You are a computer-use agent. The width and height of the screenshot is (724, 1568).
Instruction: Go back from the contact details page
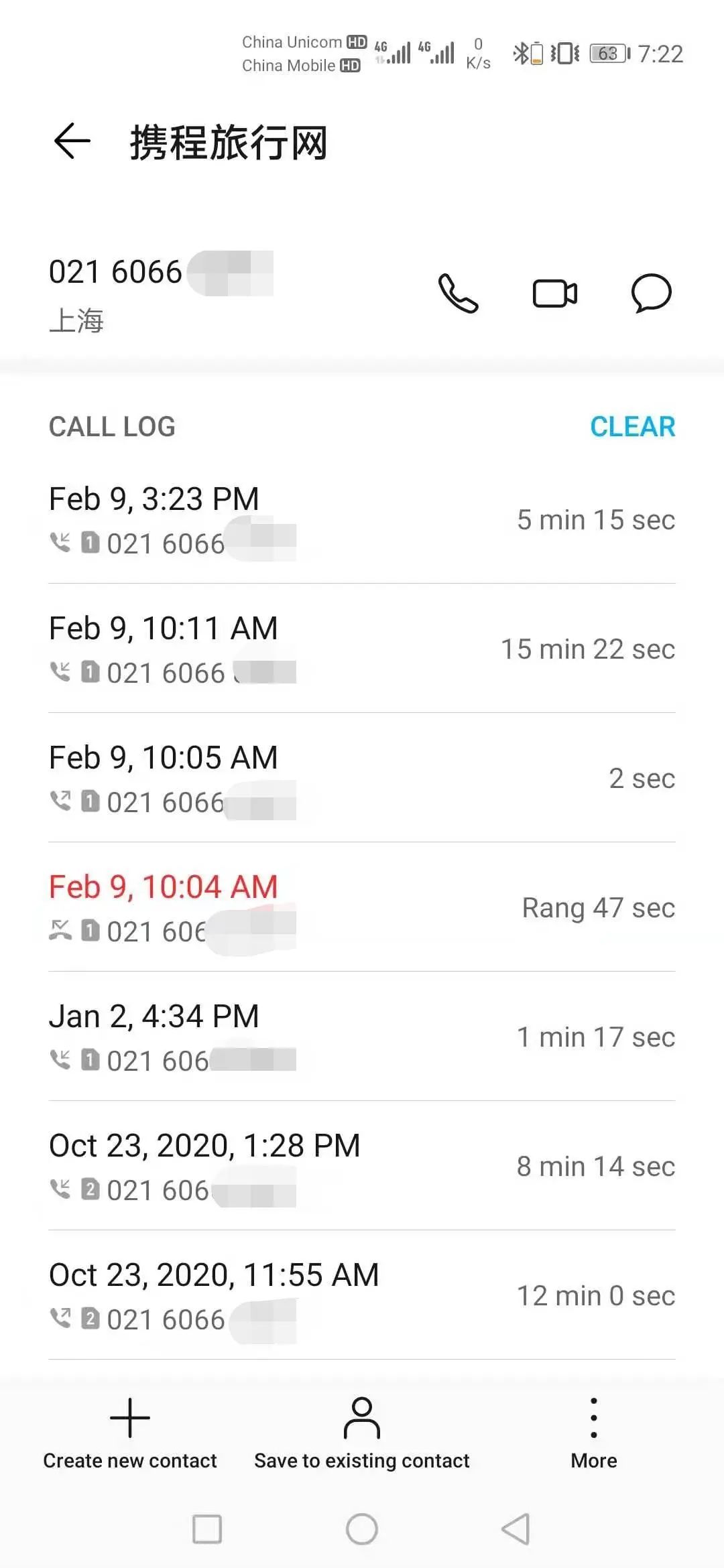(72, 141)
